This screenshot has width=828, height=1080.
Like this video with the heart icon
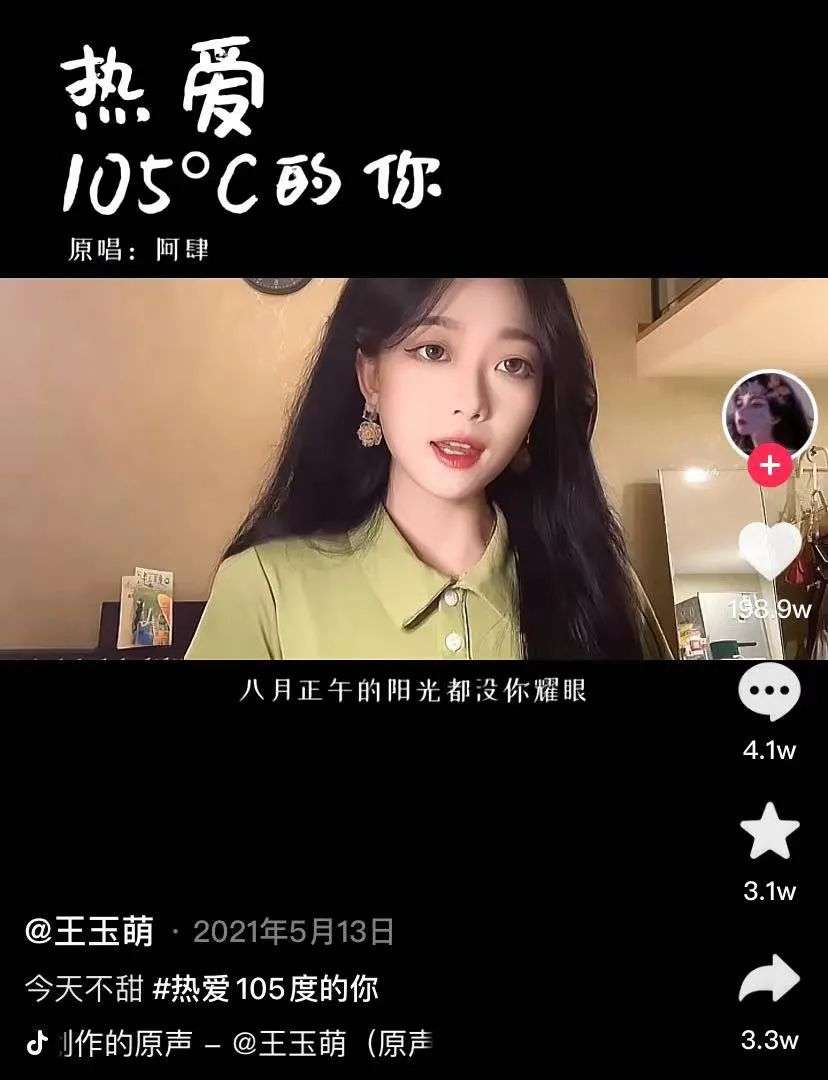click(x=769, y=550)
